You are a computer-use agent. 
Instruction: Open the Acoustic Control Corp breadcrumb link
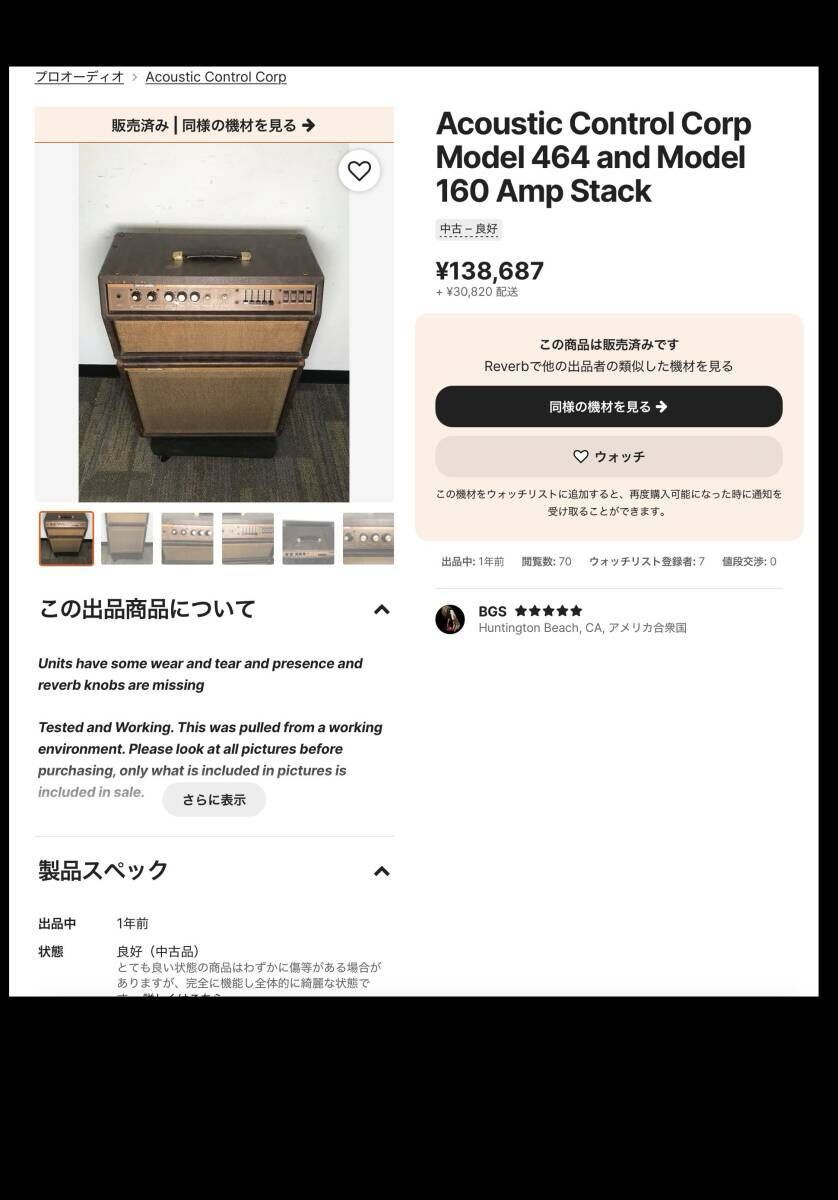[215, 77]
